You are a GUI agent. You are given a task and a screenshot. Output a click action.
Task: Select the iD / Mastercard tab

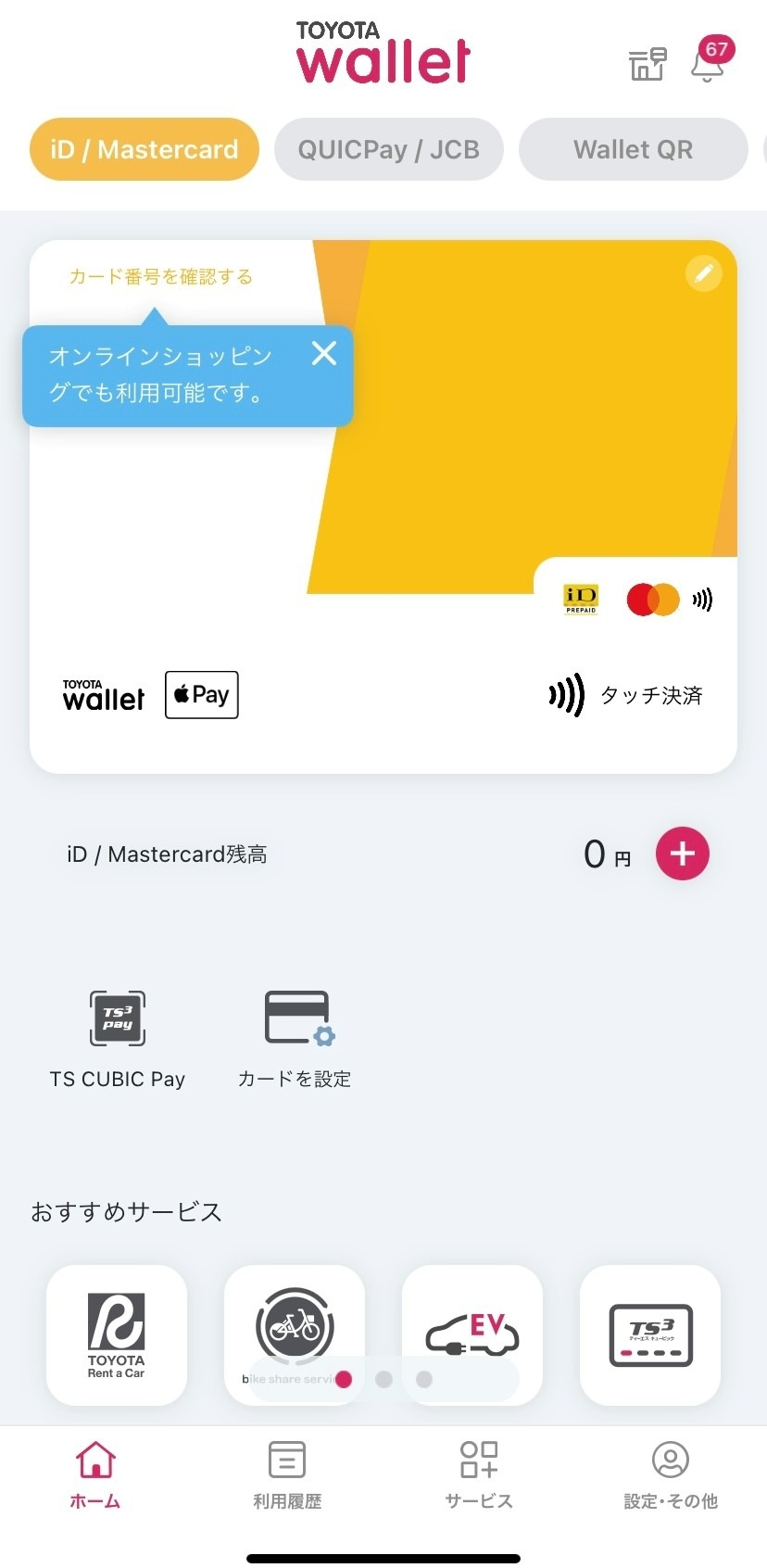coord(145,149)
